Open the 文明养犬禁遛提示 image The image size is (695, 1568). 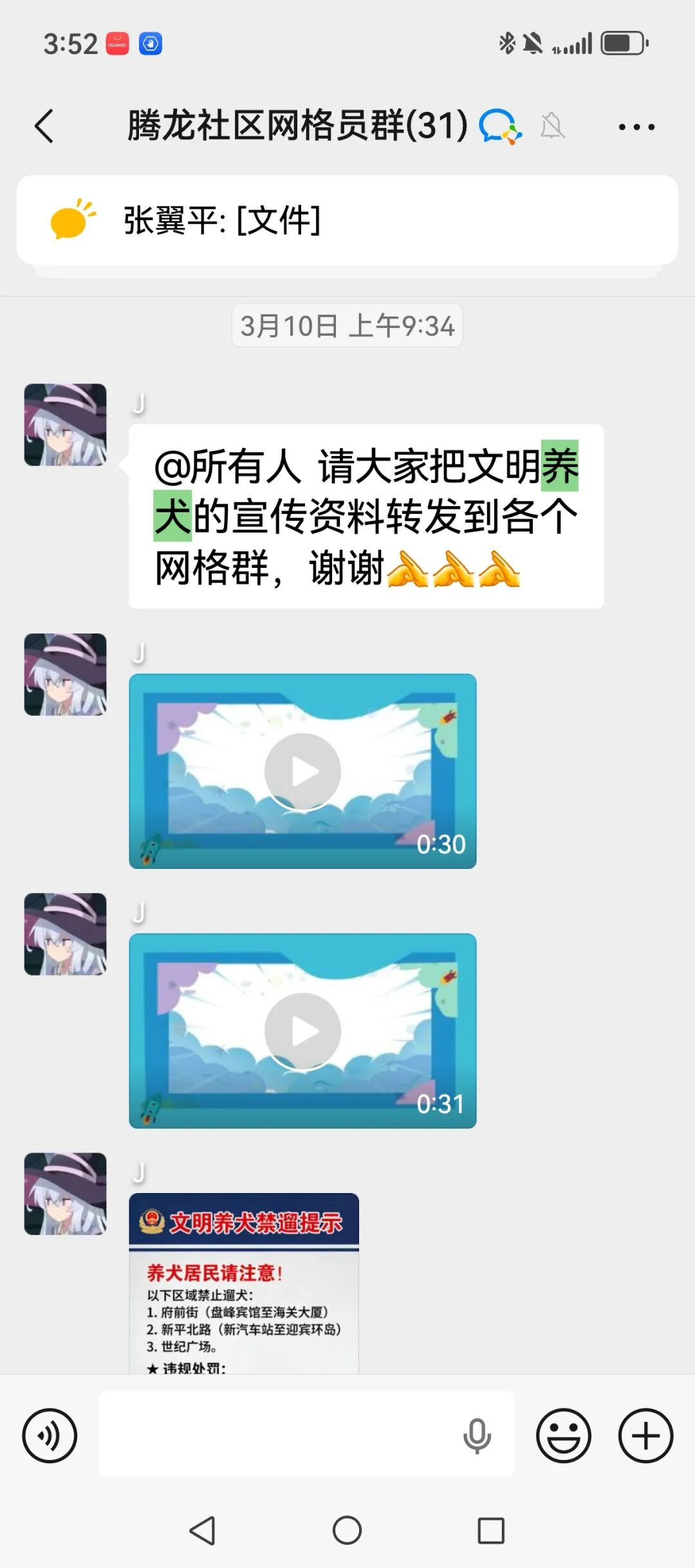point(244,1283)
